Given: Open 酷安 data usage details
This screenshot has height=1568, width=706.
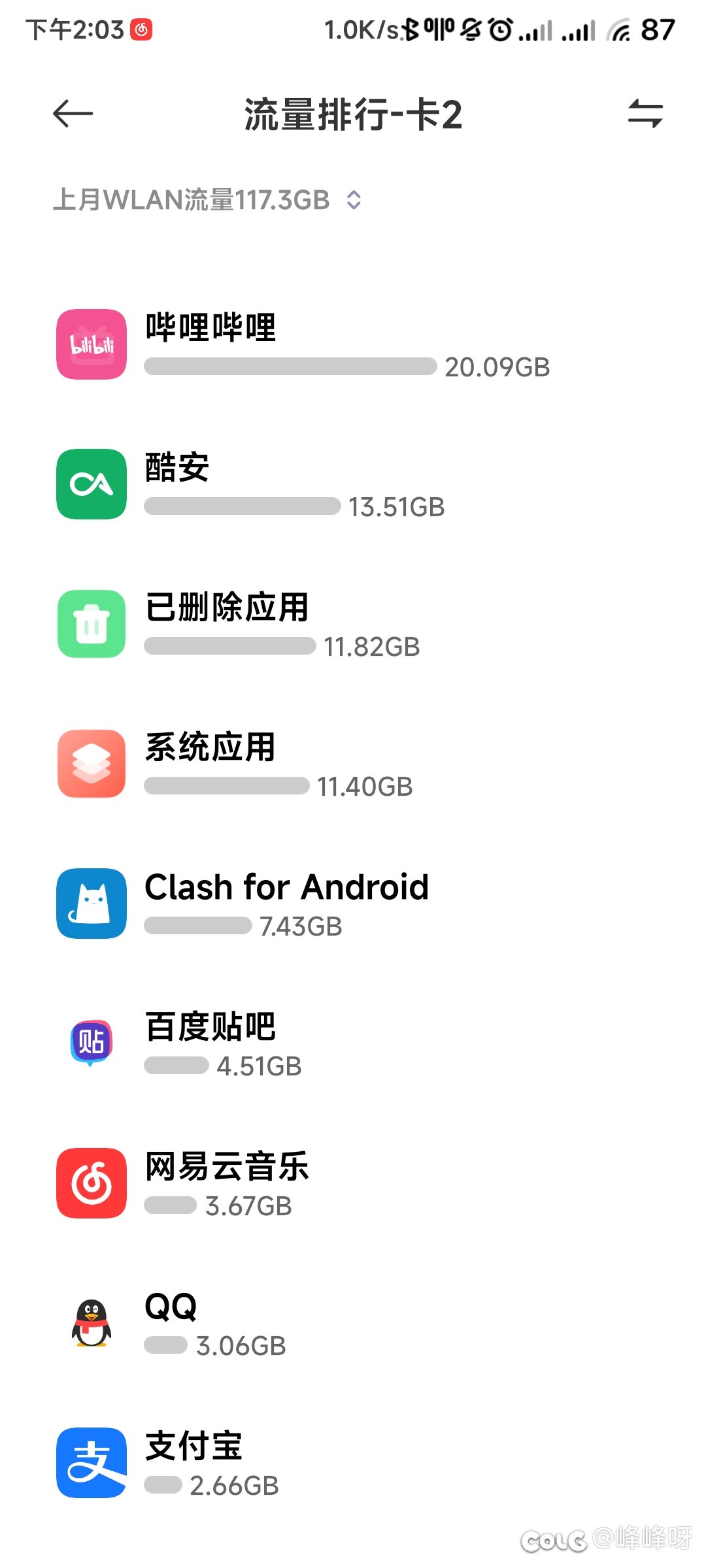Looking at the screenshot, I should coord(353,485).
